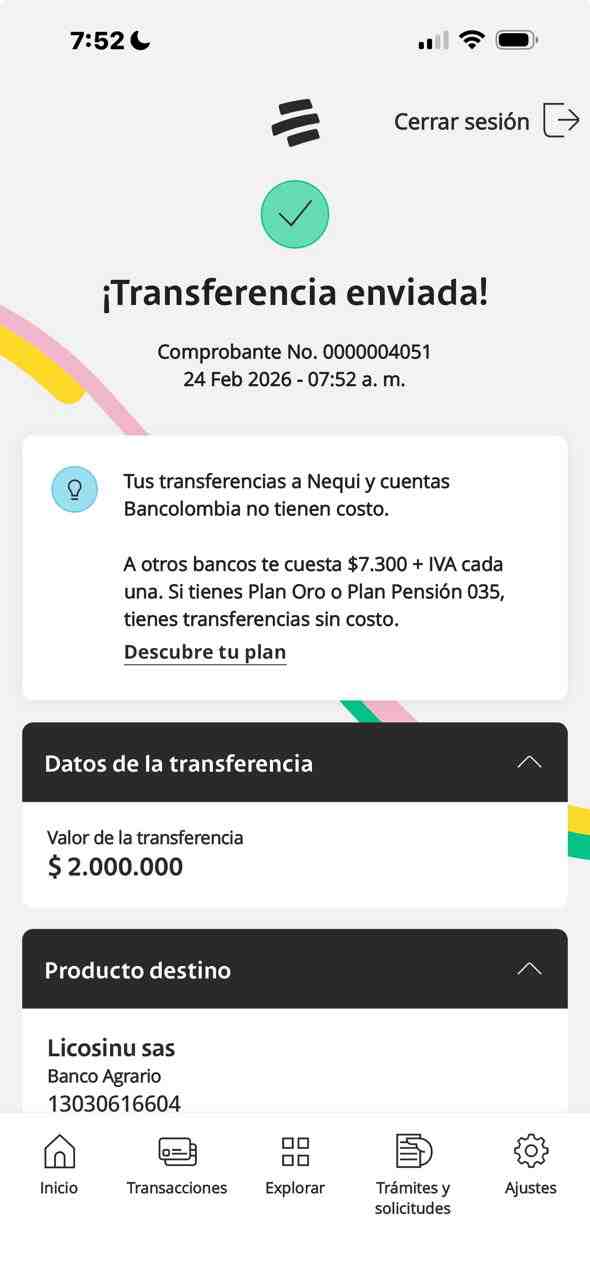Collapse the Datos de la transferencia section
Viewport: 590px width, 1280px height.
[529, 763]
